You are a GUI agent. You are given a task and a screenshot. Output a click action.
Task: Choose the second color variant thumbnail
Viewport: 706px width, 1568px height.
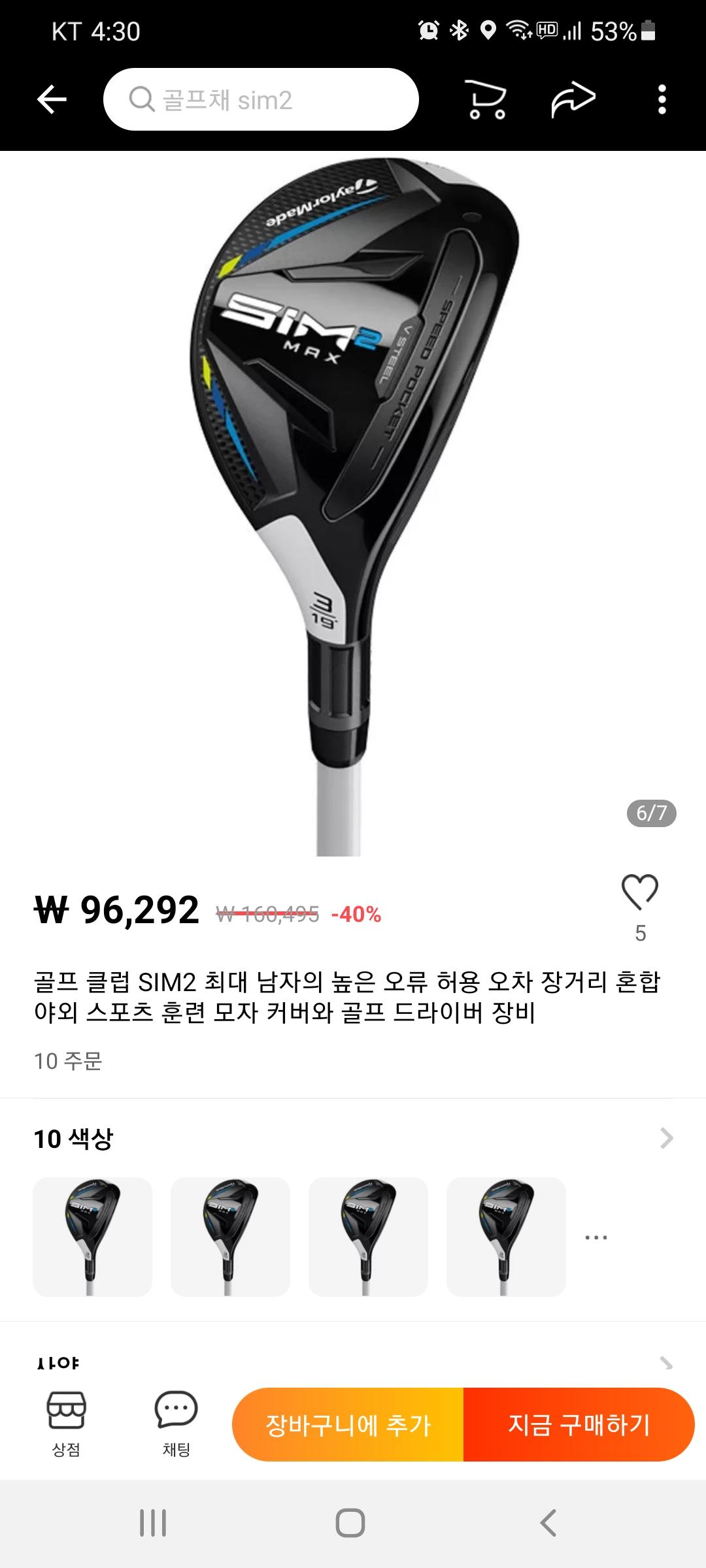230,1237
